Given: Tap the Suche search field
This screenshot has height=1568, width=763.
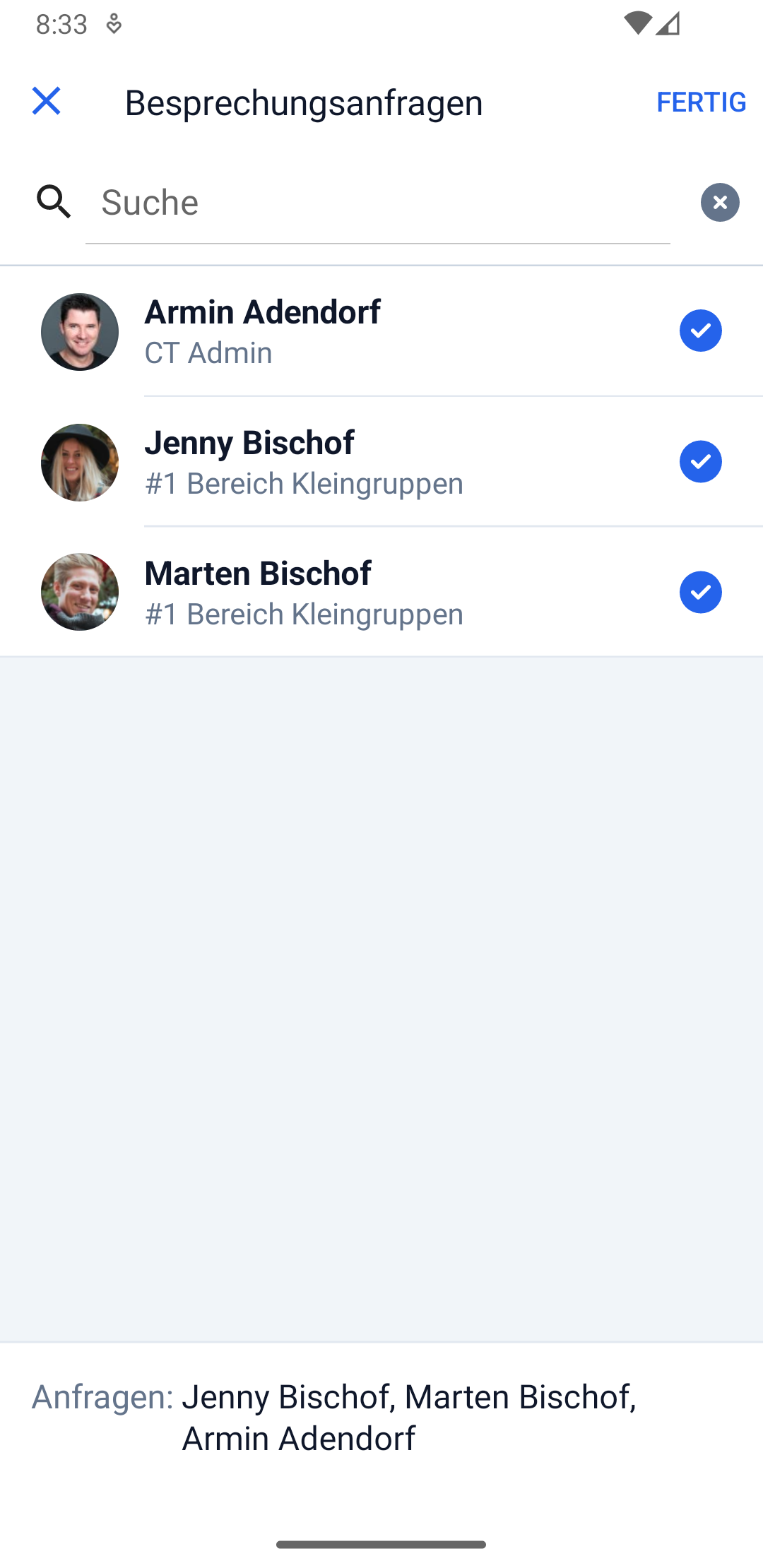Looking at the screenshot, I should pyautogui.click(x=378, y=203).
